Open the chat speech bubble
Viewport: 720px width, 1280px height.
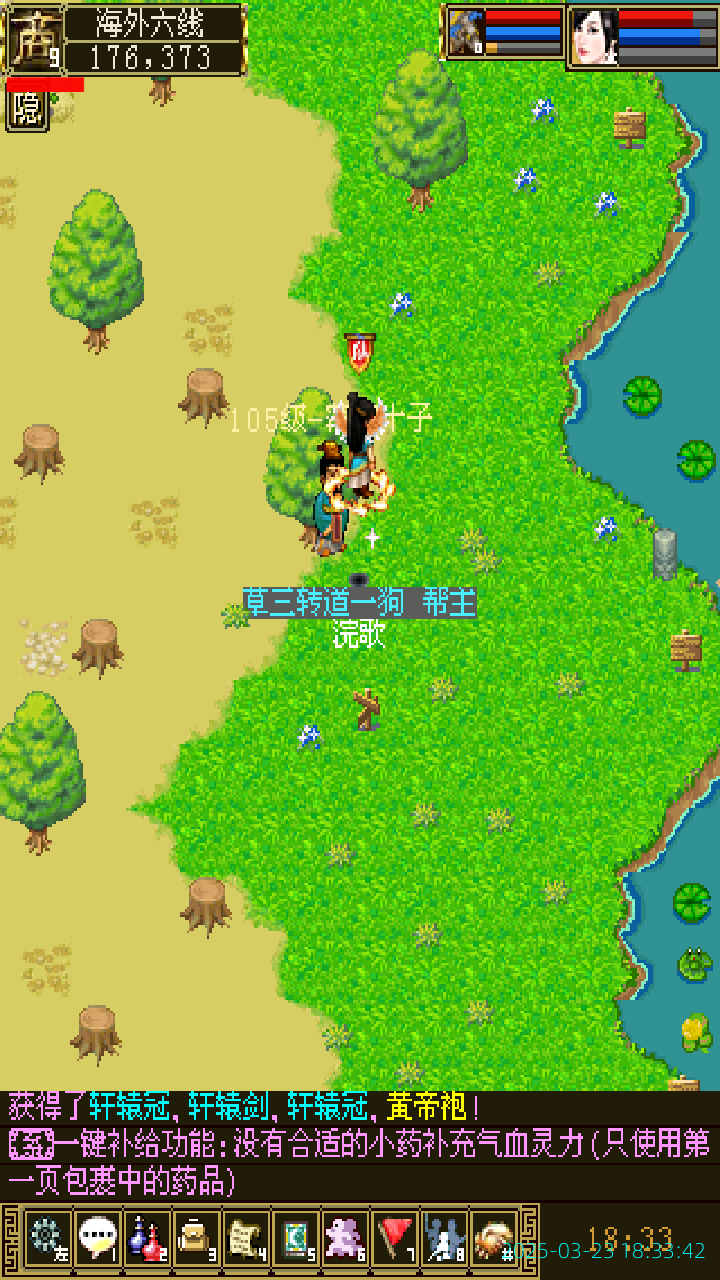pyautogui.click(x=97, y=1240)
